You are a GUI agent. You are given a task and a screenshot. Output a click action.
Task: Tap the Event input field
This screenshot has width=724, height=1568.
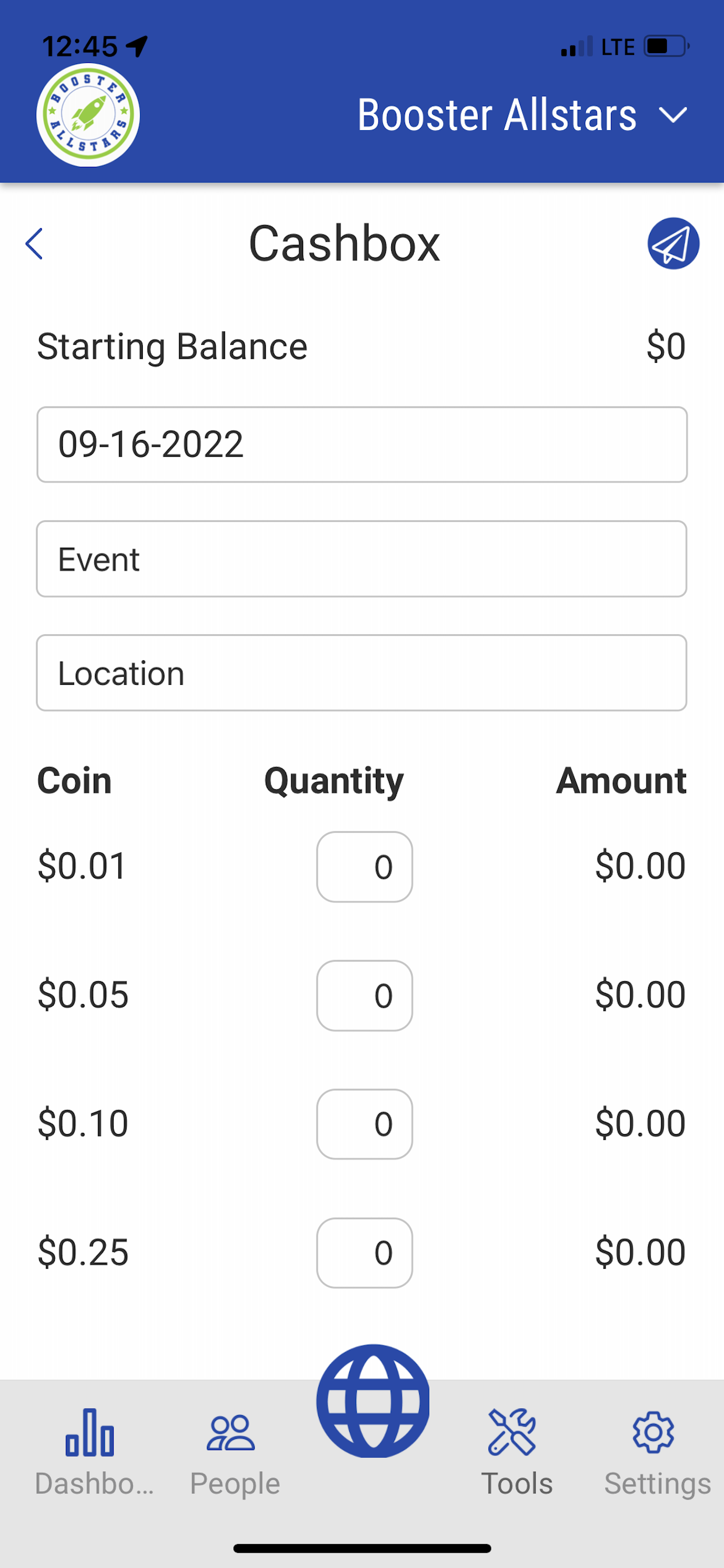[362, 559]
